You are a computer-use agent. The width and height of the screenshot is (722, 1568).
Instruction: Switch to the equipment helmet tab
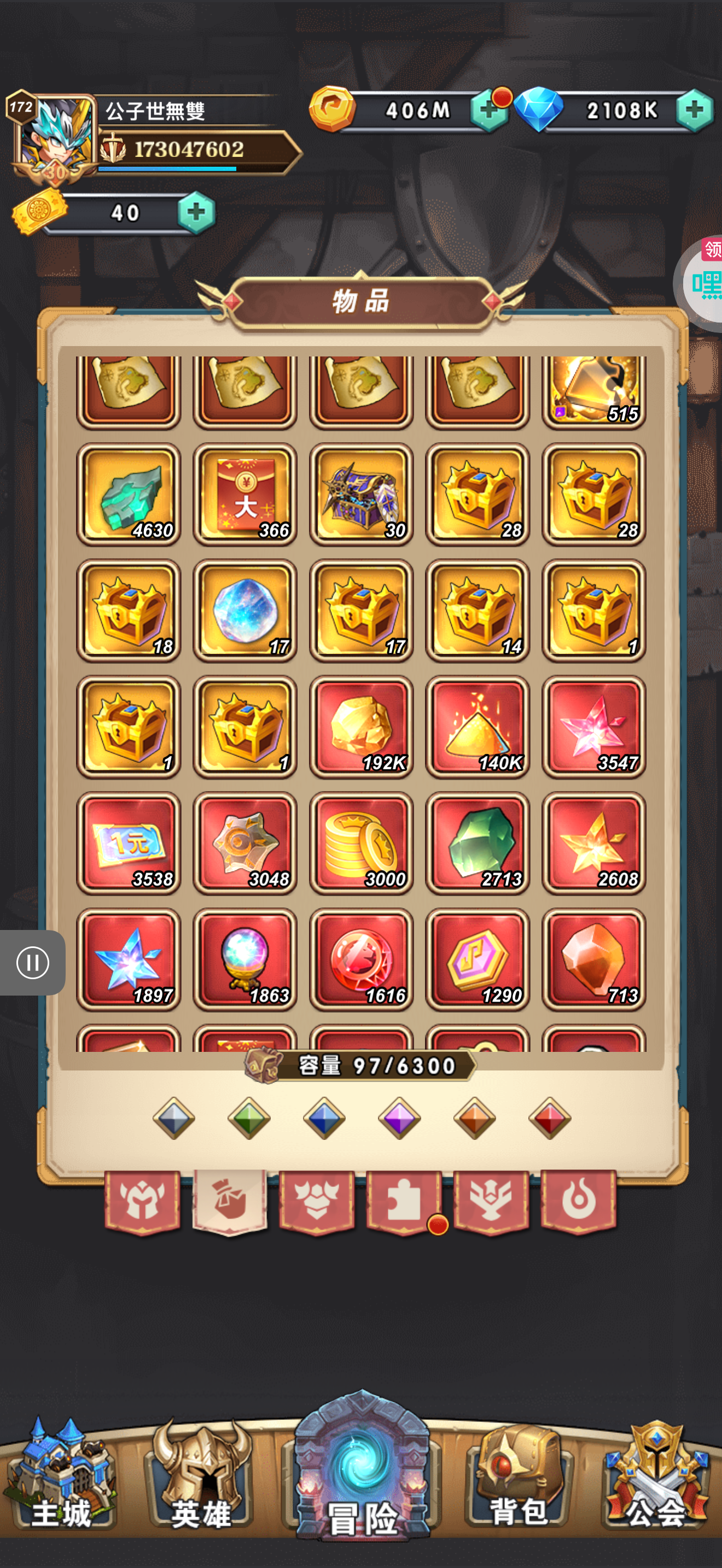point(142,1202)
